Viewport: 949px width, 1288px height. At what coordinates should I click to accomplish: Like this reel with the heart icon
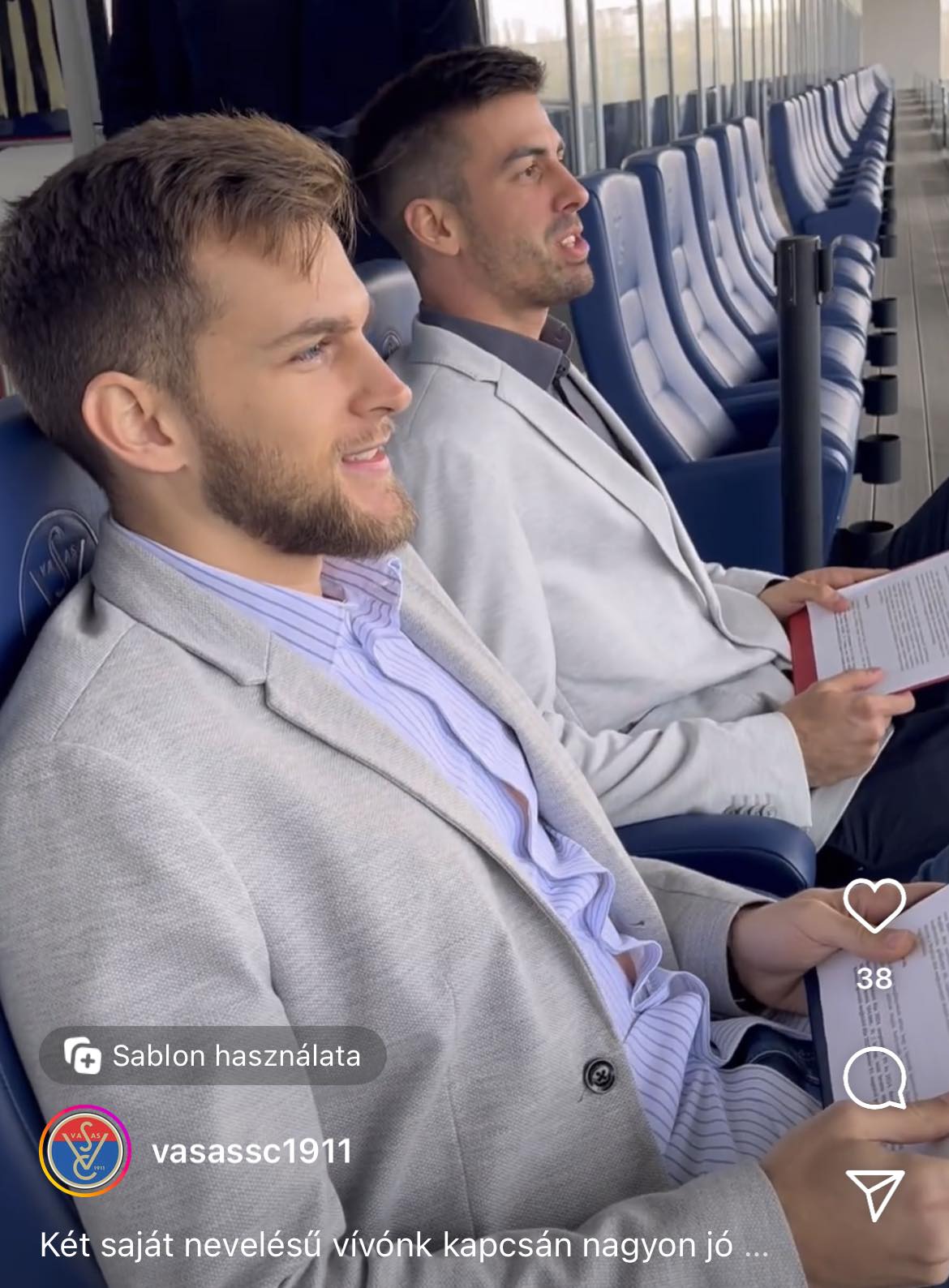click(x=874, y=907)
